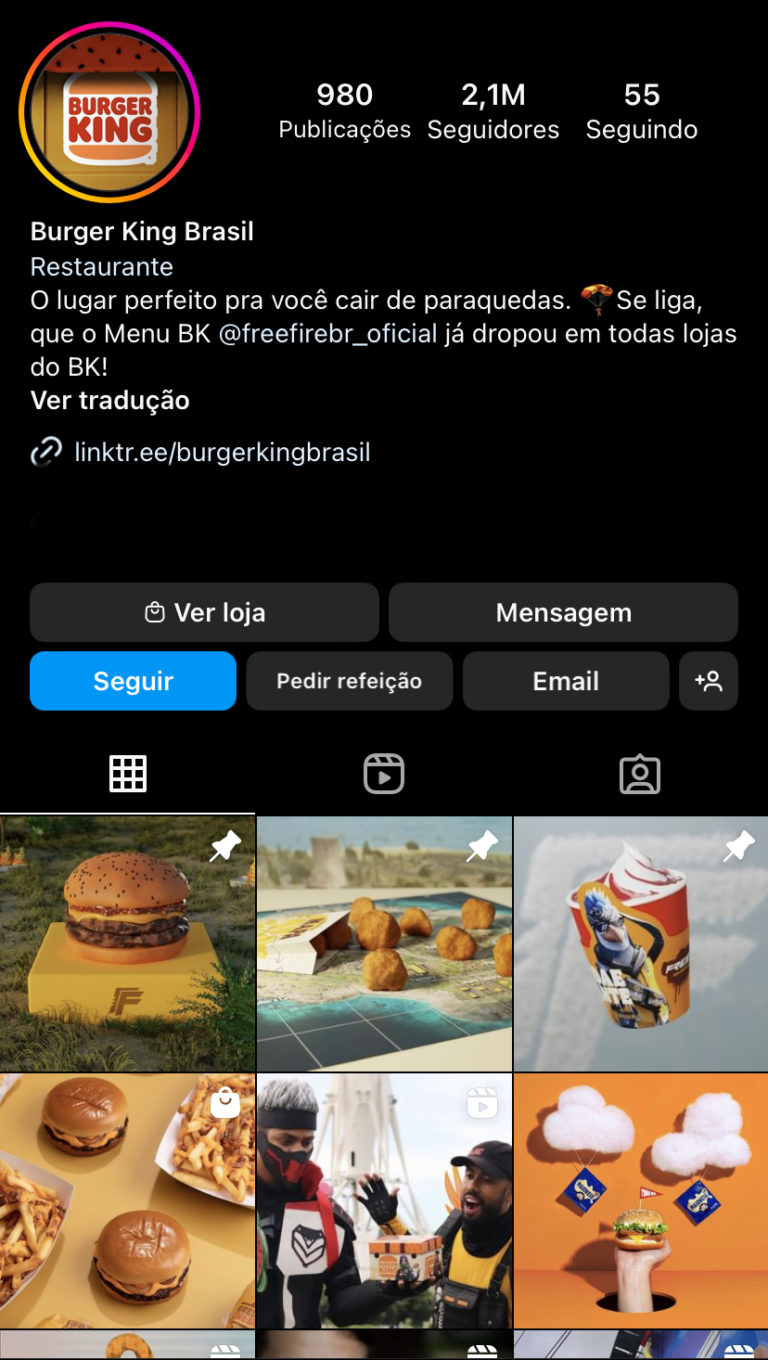Image resolution: width=768 pixels, height=1360 pixels.
Task: Click the pin icon on the sundae cup post
Action: pos(738,845)
